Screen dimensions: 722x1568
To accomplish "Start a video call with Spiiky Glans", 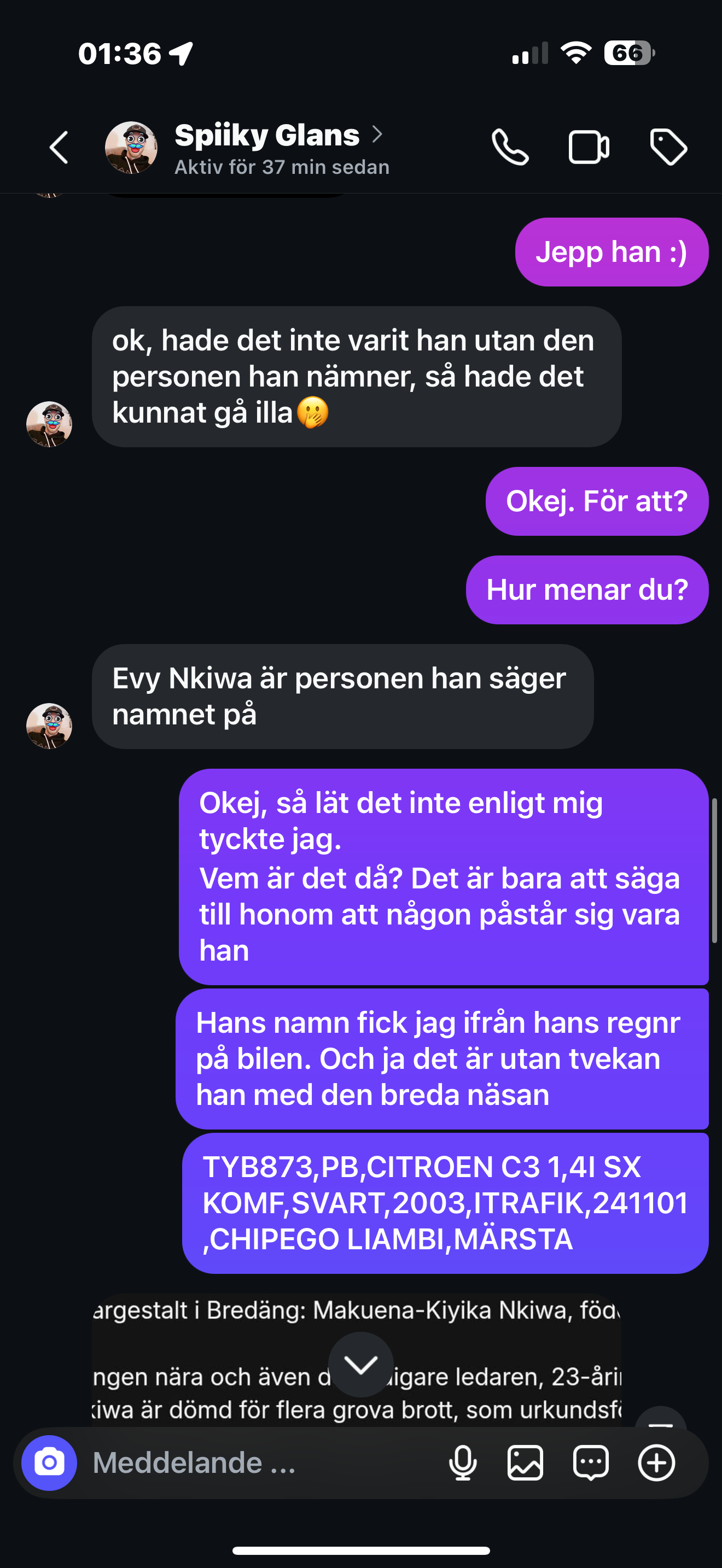I will tap(589, 147).
